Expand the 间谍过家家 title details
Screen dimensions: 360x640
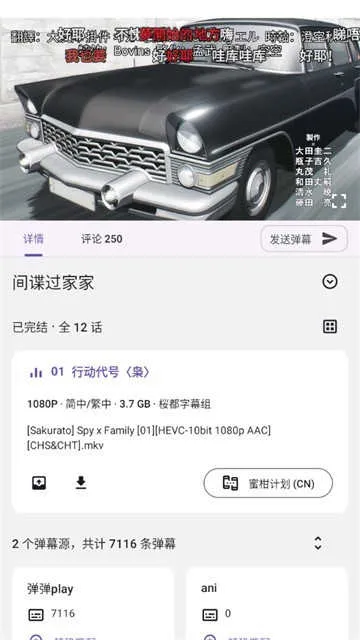click(330, 282)
